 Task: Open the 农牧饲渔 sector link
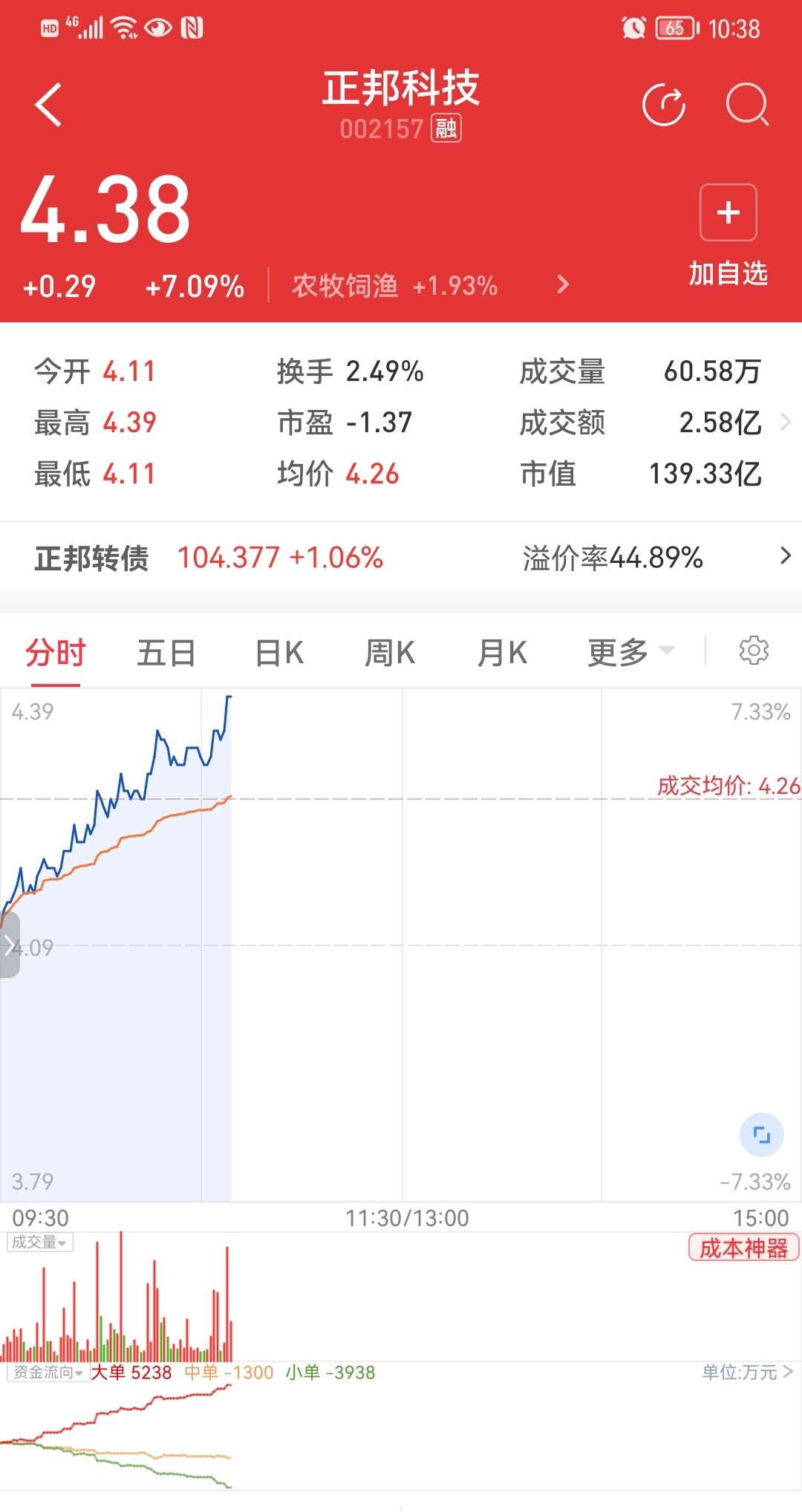point(431,285)
